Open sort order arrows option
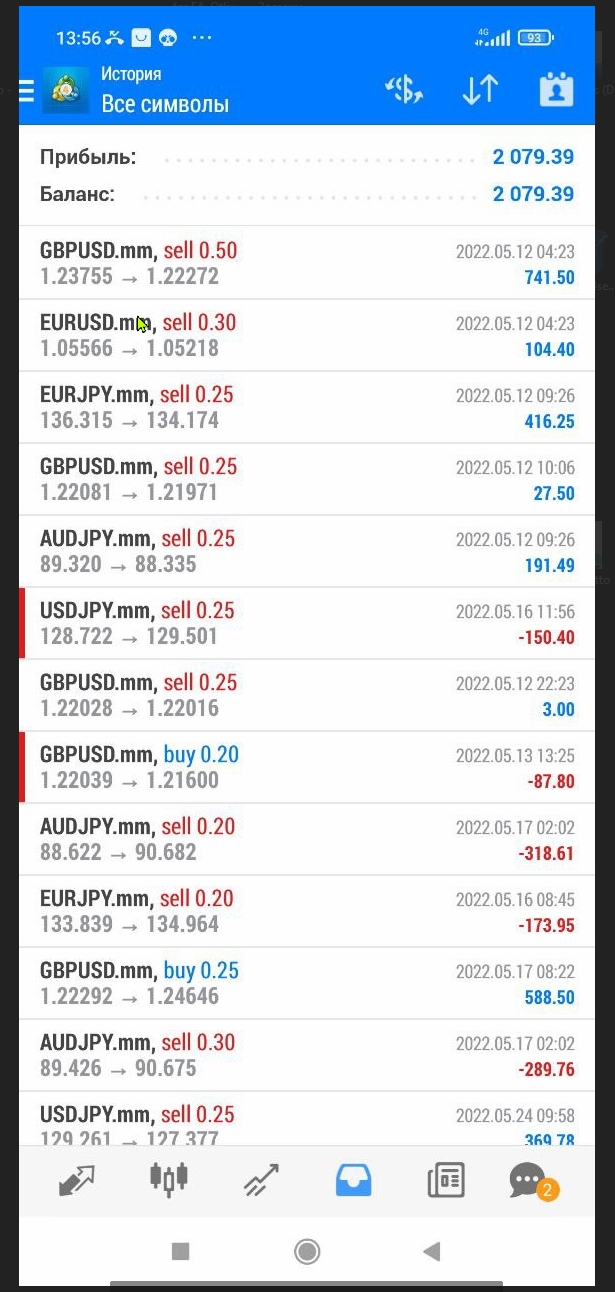Image resolution: width=615 pixels, height=1292 pixels. pyautogui.click(x=480, y=90)
